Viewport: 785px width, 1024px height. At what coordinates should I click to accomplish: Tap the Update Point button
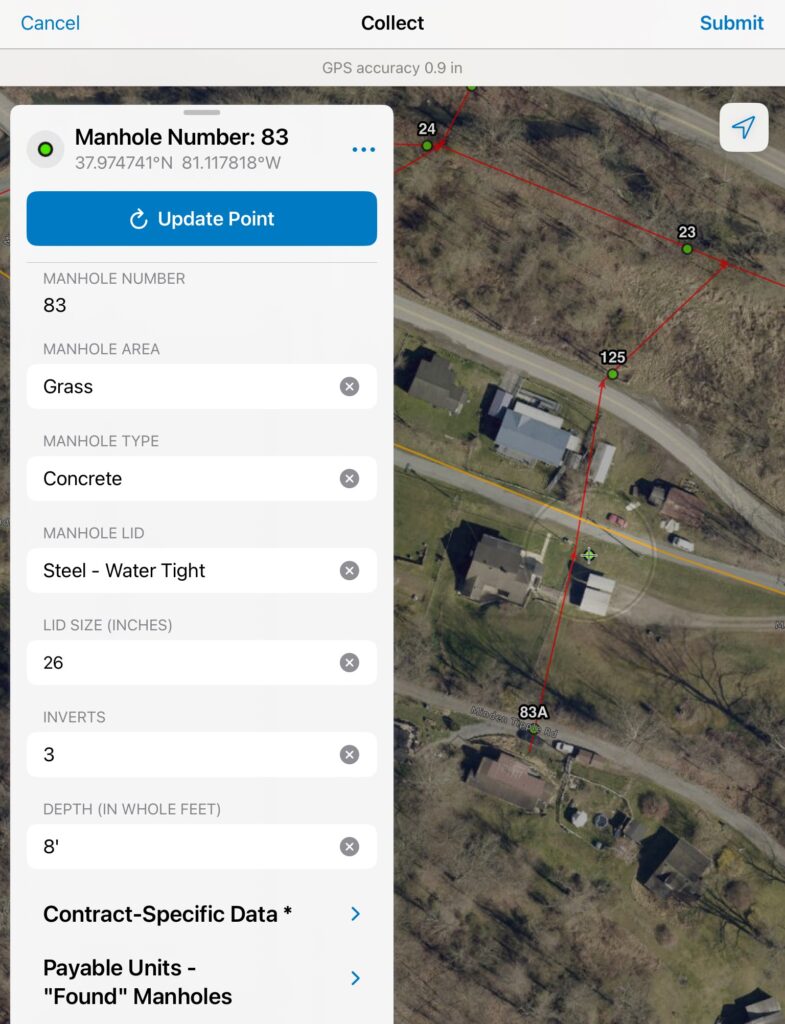(x=201, y=219)
